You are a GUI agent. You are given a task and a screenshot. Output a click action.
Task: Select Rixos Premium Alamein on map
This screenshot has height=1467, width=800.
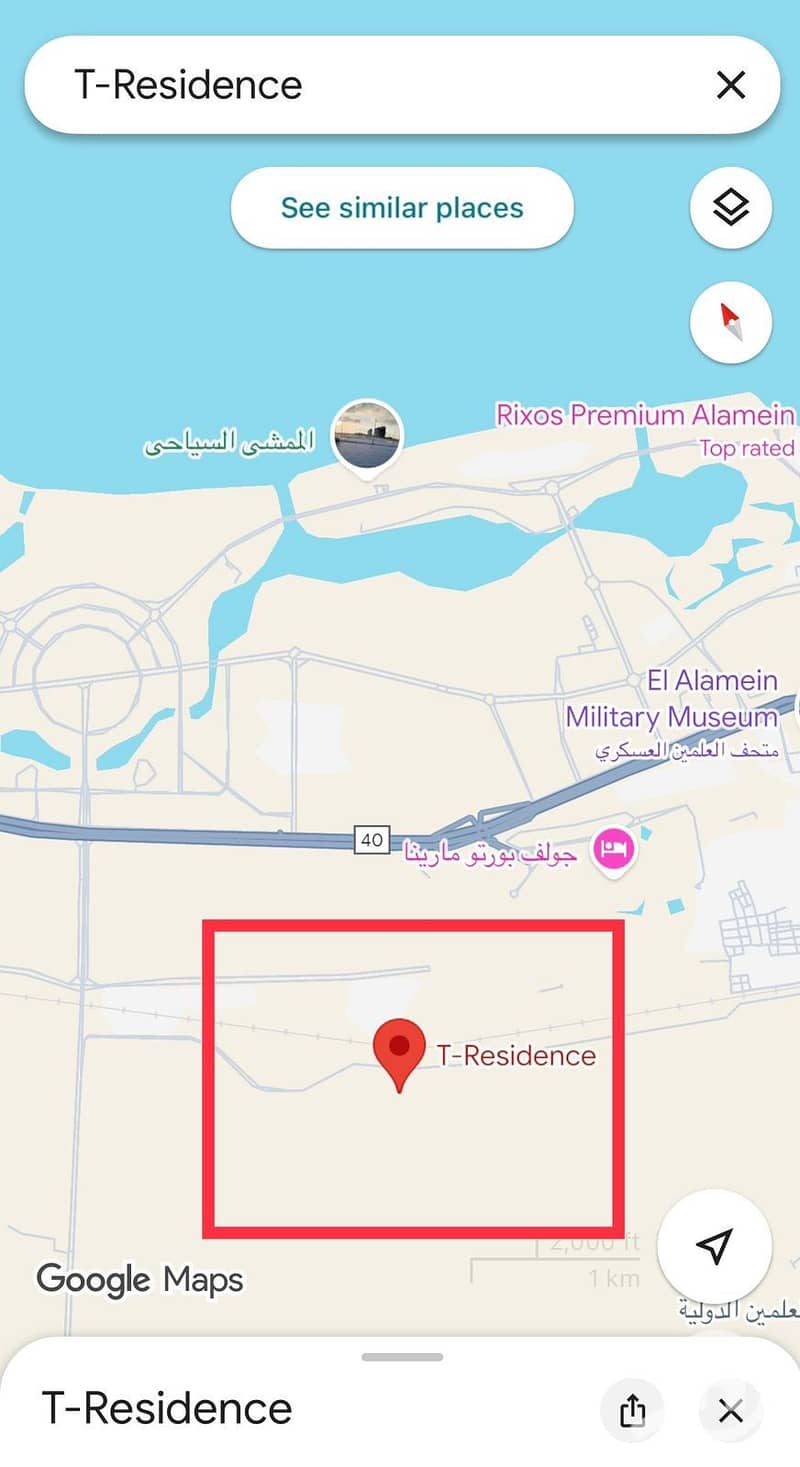click(x=646, y=416)
